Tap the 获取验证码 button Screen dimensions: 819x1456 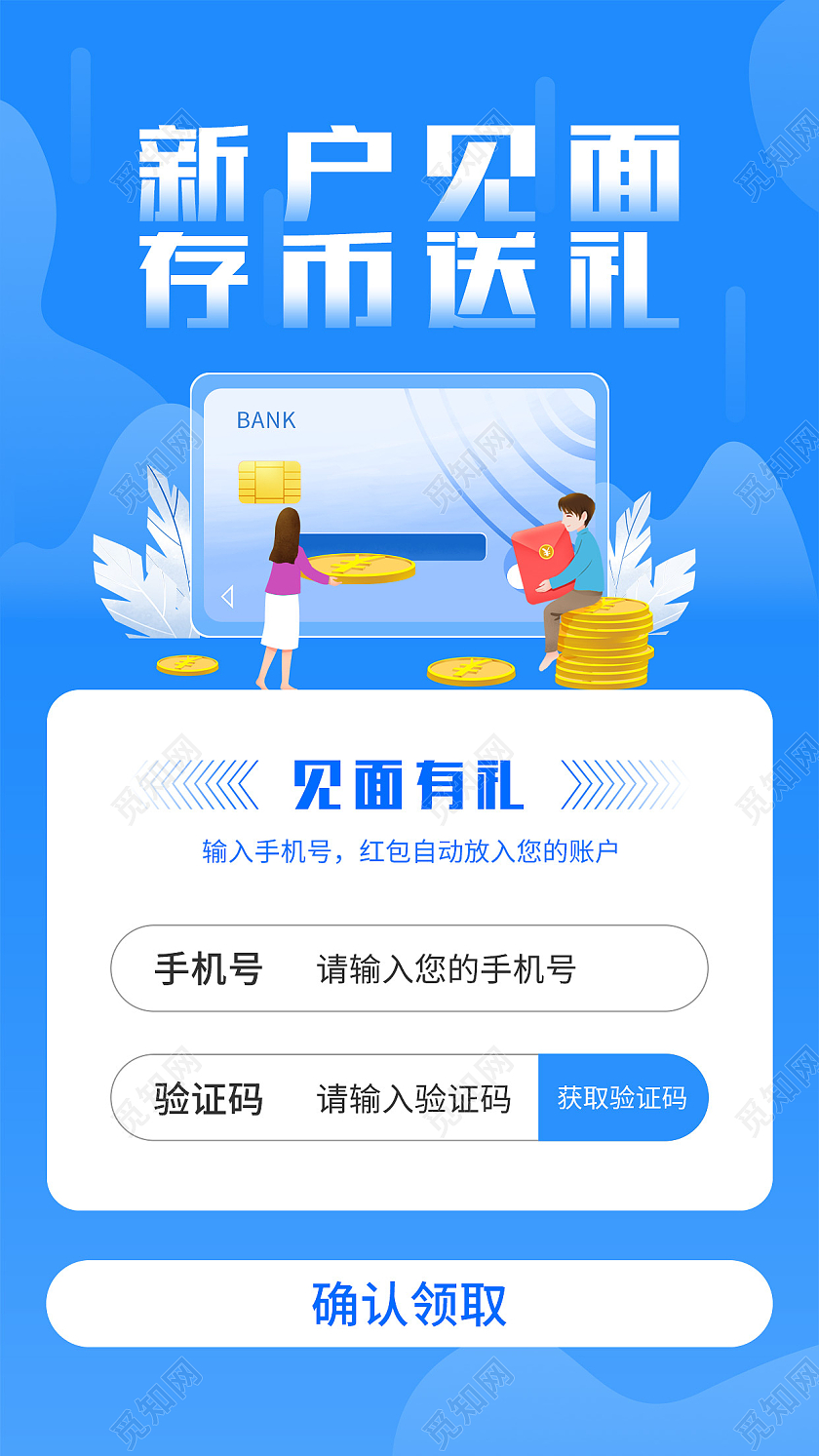click(x=622, y=1098)
